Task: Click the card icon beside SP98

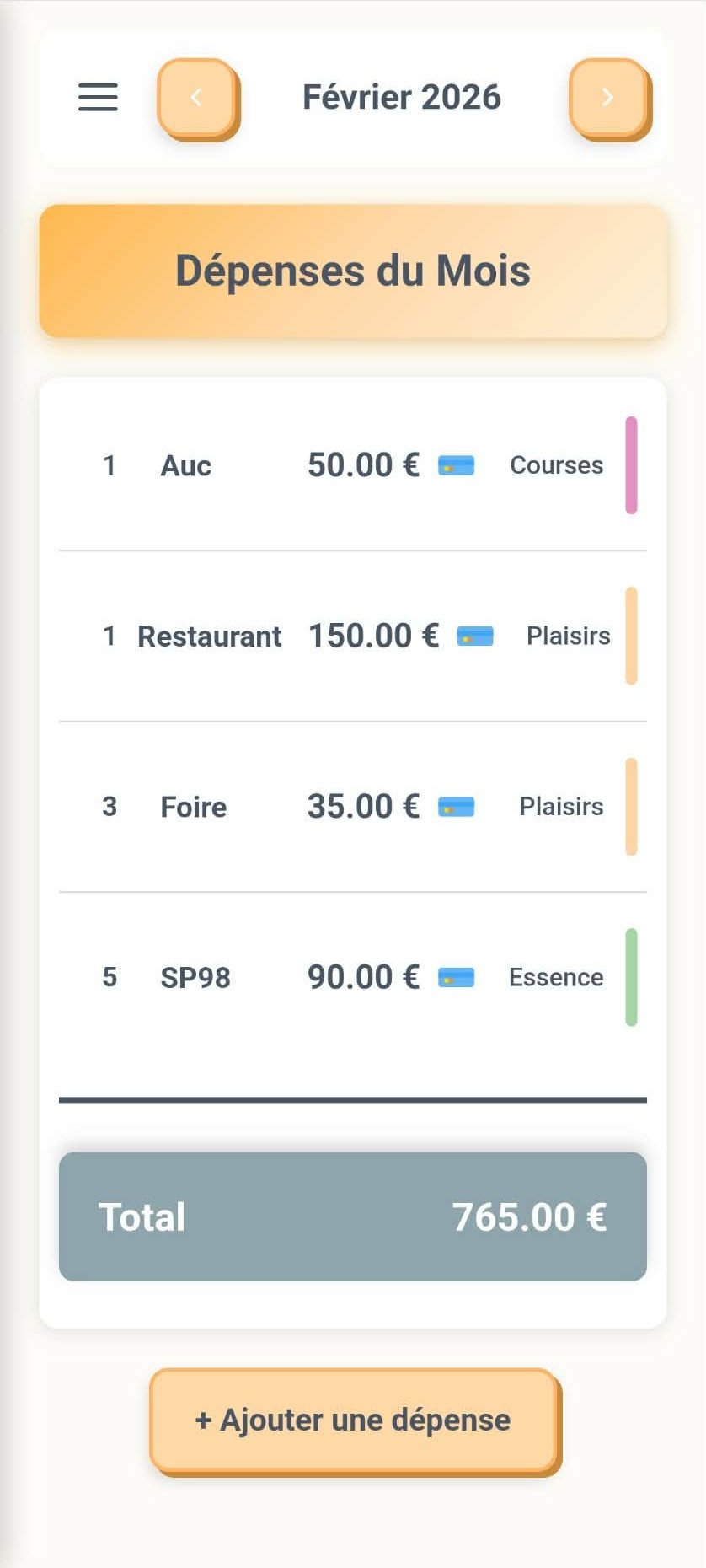Action: point(455,977)
